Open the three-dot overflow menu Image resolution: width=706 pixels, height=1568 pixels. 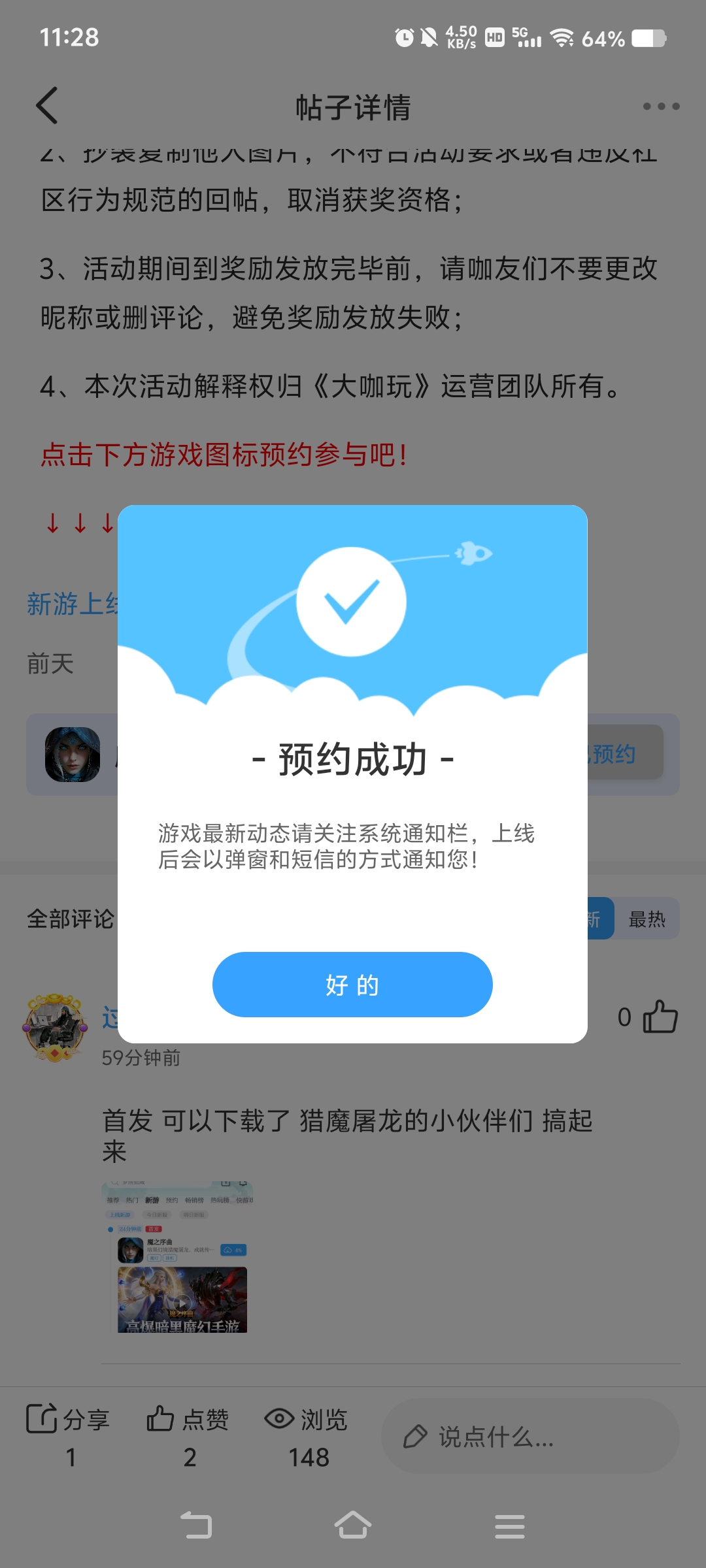tap(661, 106)
